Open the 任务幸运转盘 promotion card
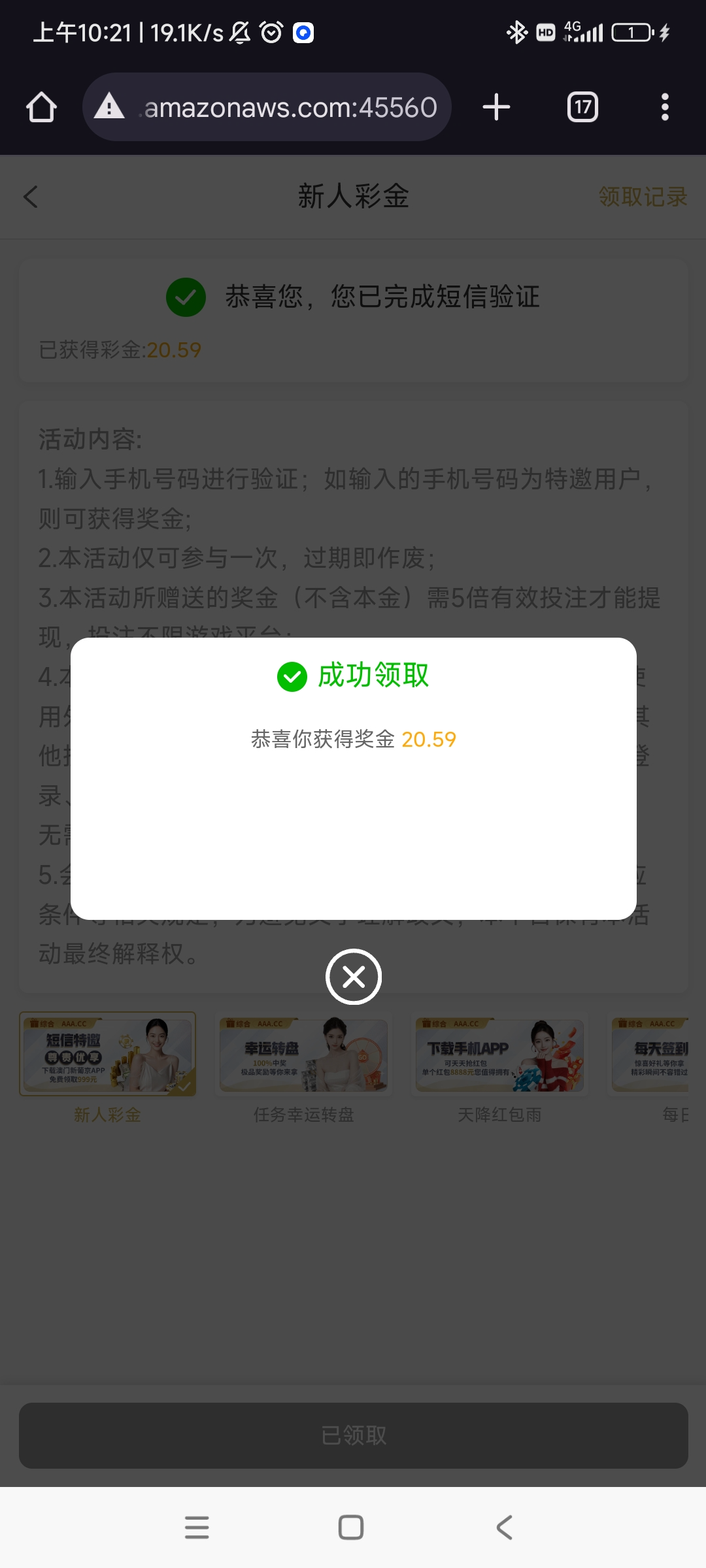706x1568 pixels. tap(304, 1054)
